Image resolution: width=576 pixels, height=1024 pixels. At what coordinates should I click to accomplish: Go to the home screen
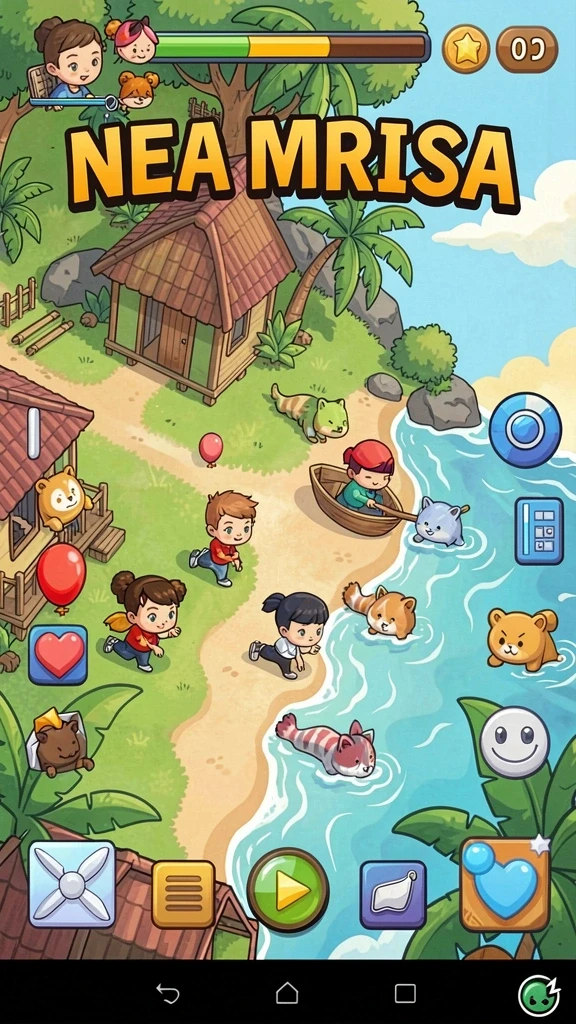(287, 993)
